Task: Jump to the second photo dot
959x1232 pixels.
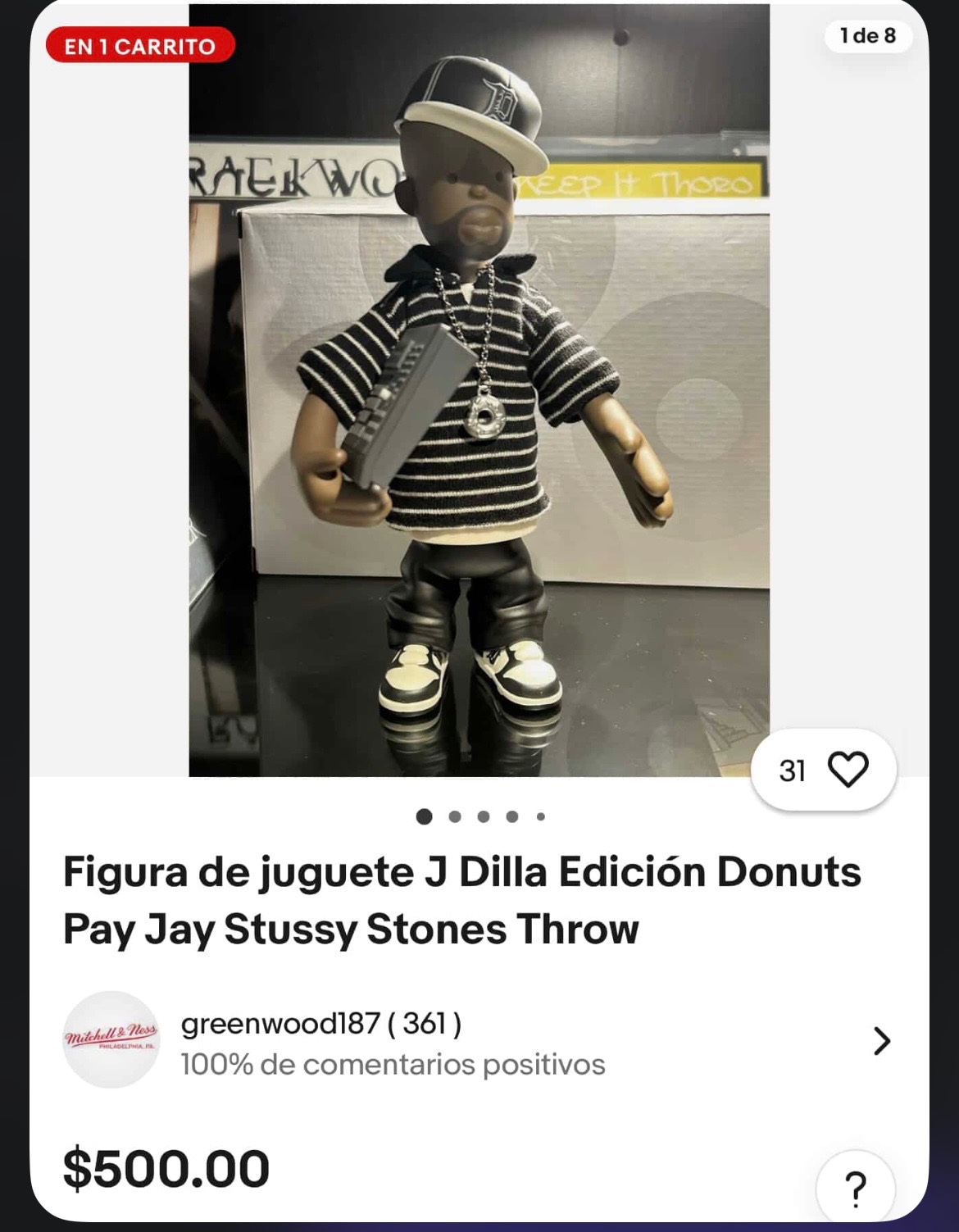Action: (x=455, y=816)
